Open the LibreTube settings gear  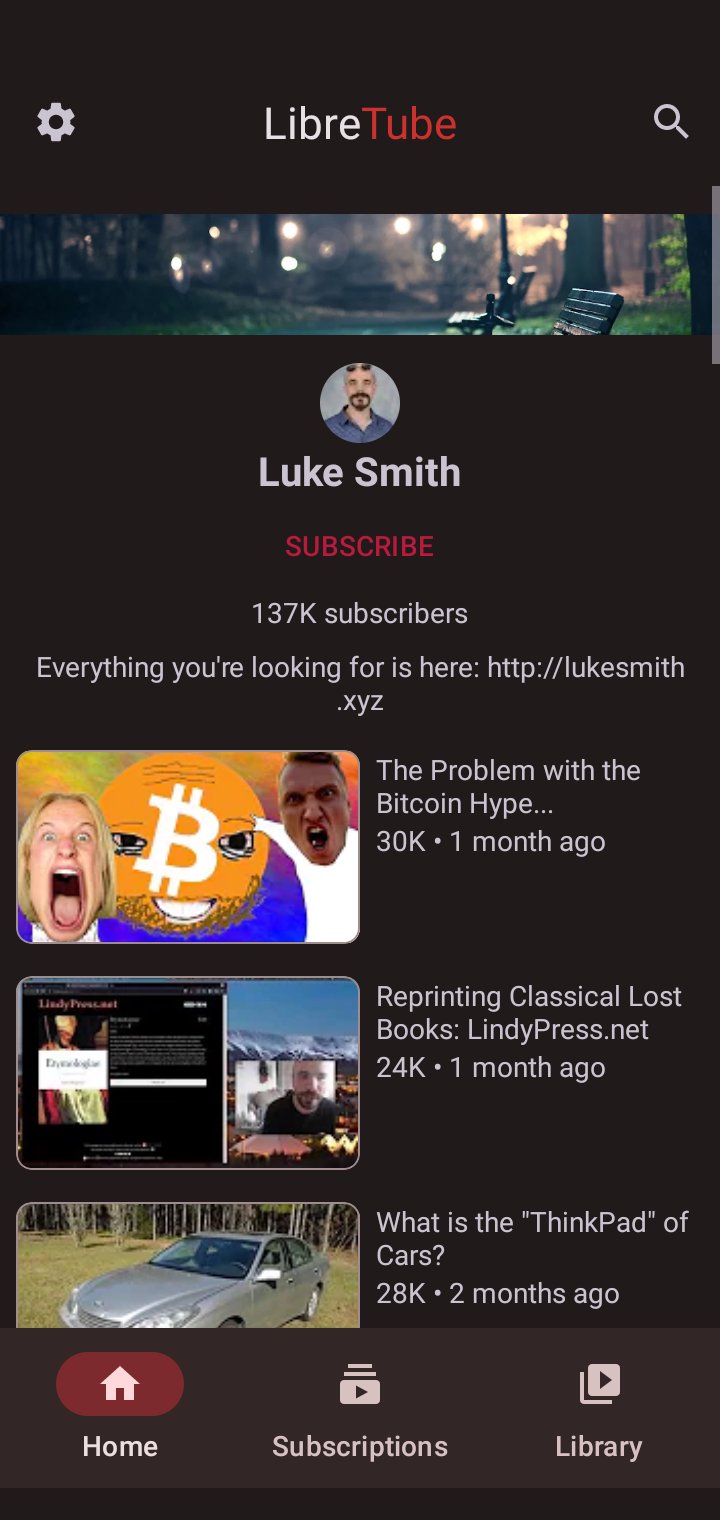pyautogui.click(x=55, y=122)
